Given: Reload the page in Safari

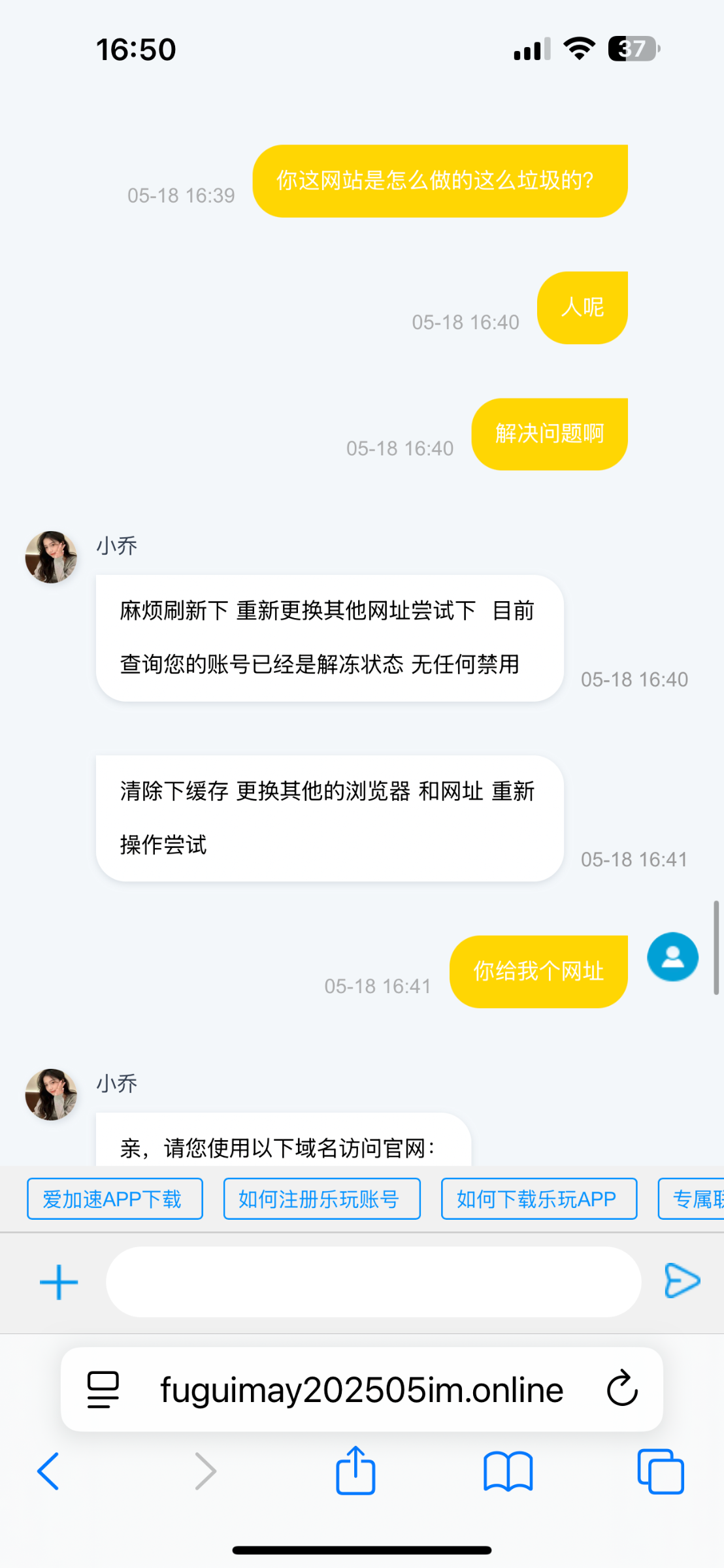Looking at the screenshot, I should coord(621,1388).
